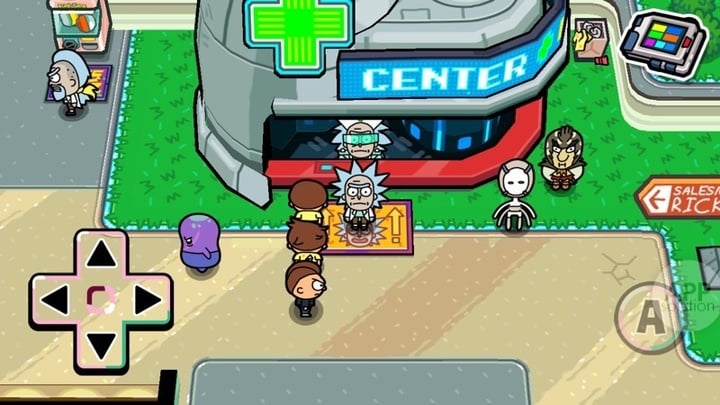The width and height of the screenshot is (720, 405).
Task: Tap the A action button
Action: 649,318
